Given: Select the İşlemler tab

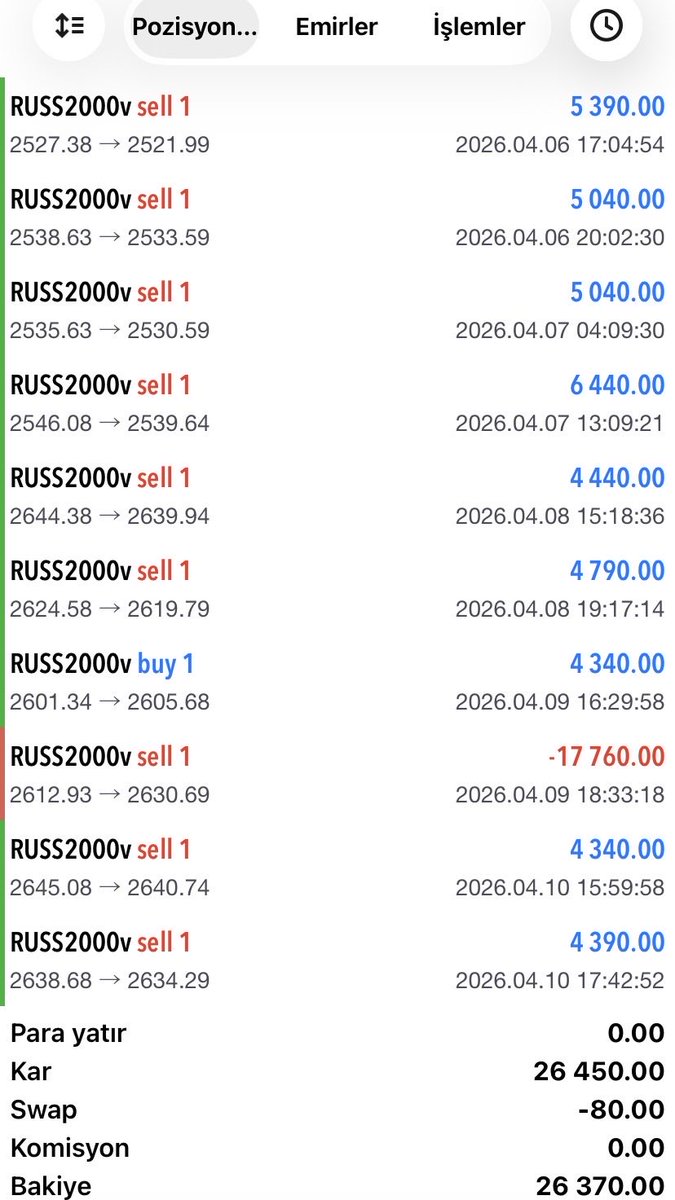Looking at the screenshot, I should coord(479,27).
